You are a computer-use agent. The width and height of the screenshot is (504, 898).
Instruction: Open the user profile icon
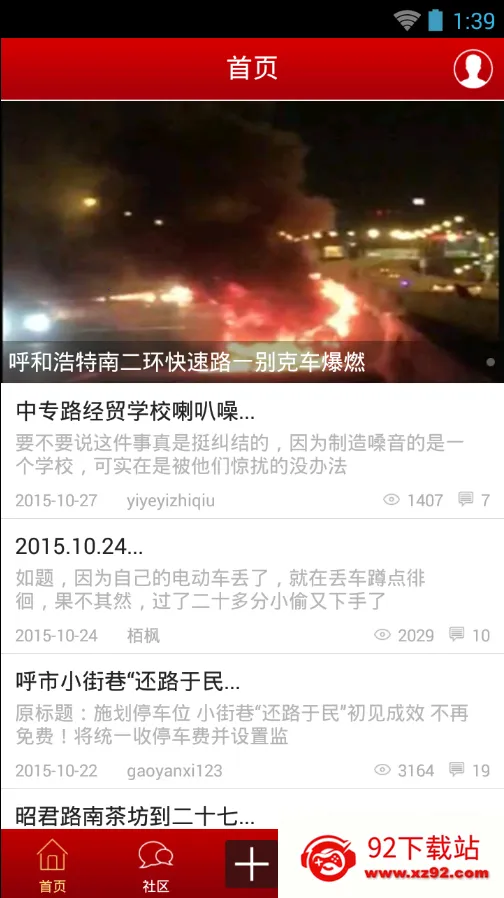[473, 69]
